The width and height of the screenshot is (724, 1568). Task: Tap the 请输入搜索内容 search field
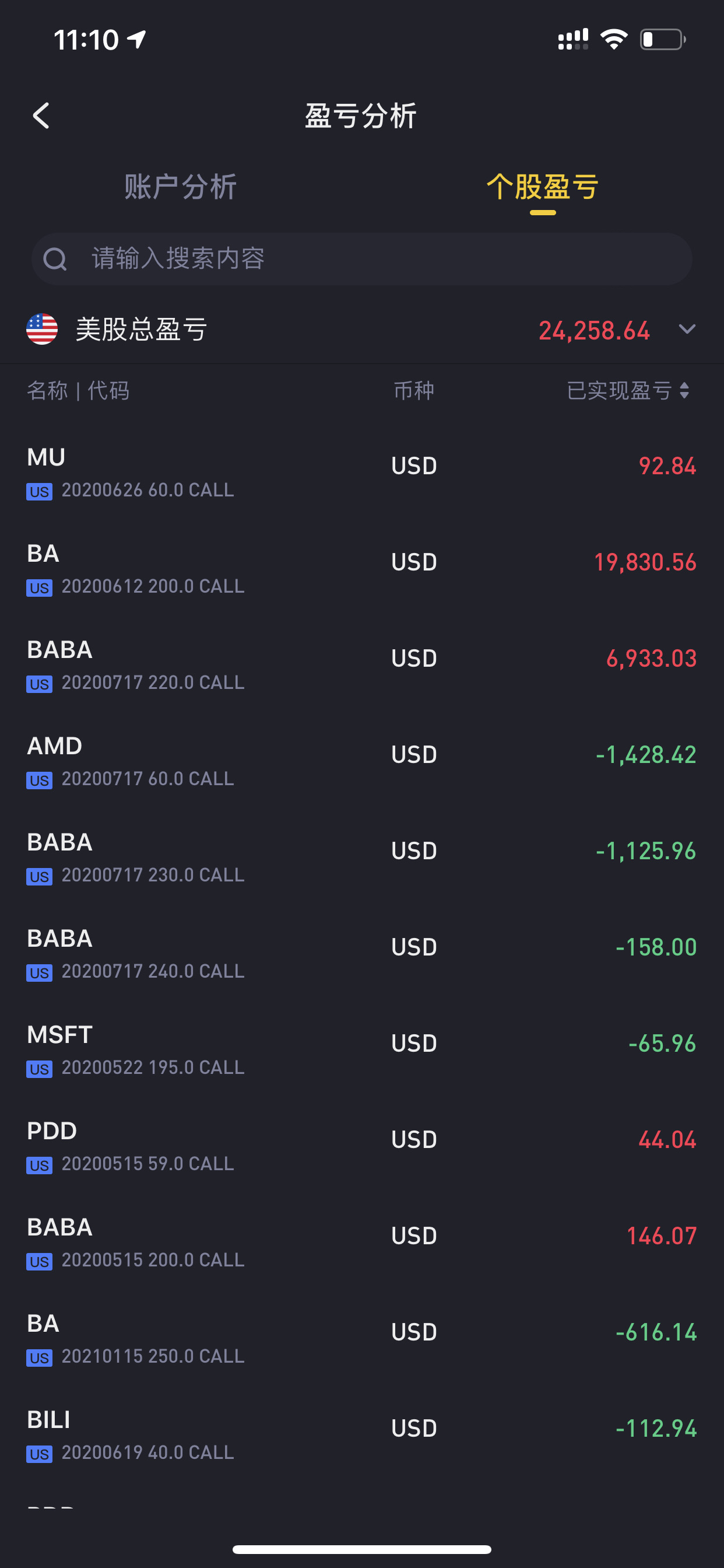click(362, 258)
